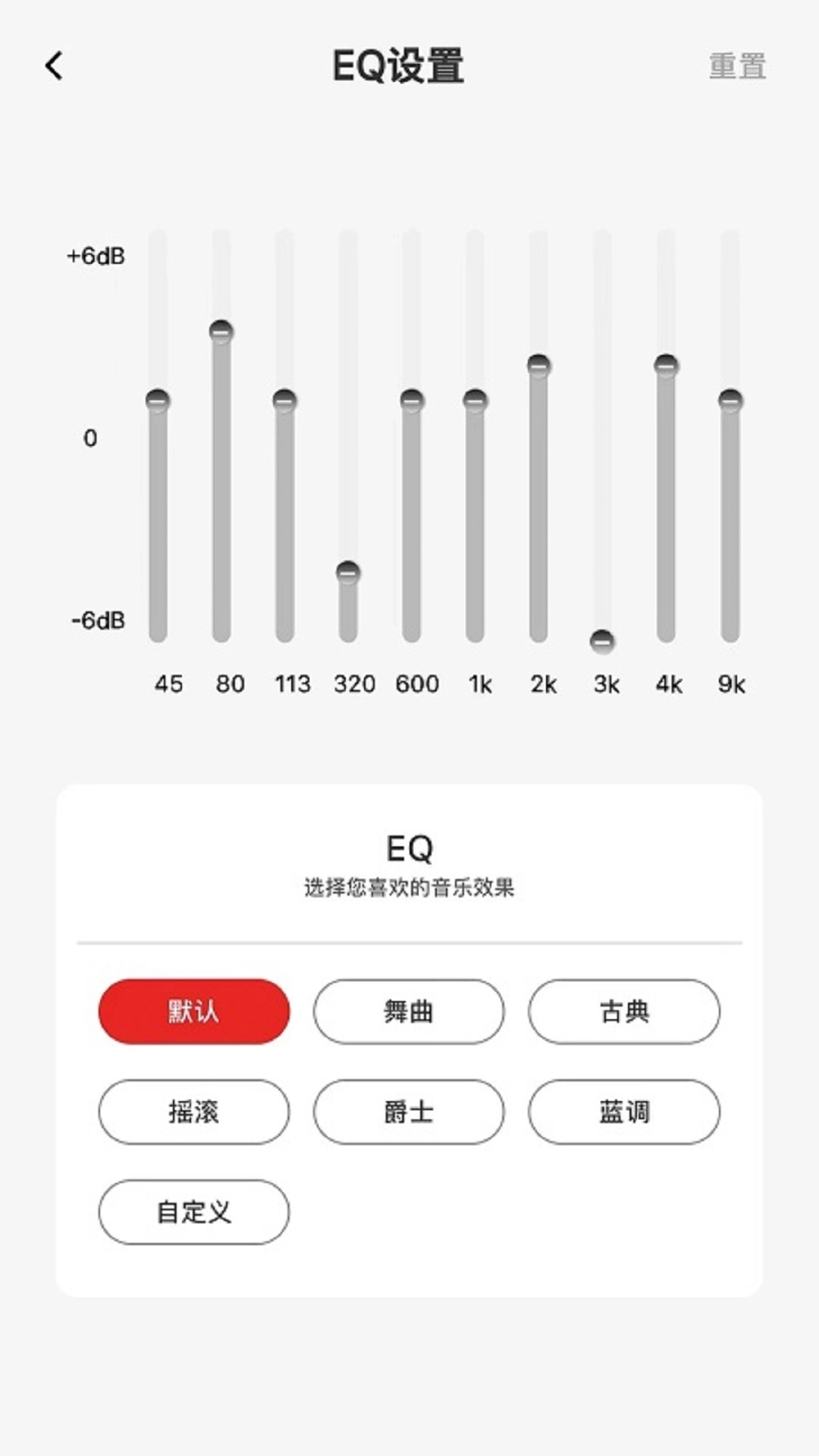Choose the 舞曲 preset
The height and width of the screenshot is (1456, 819).
(x=409, y=1011)
